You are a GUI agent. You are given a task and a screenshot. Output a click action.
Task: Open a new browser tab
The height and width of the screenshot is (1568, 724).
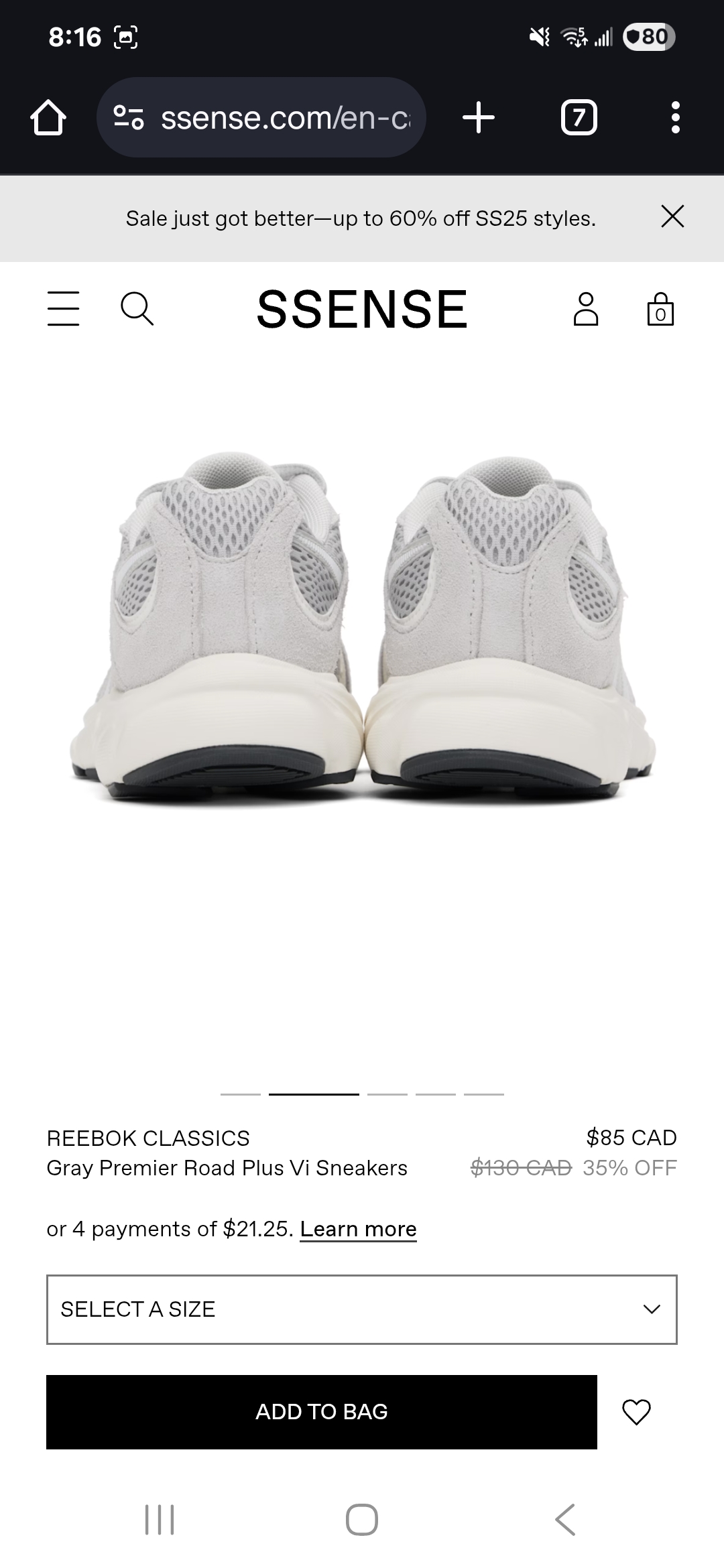479,117
